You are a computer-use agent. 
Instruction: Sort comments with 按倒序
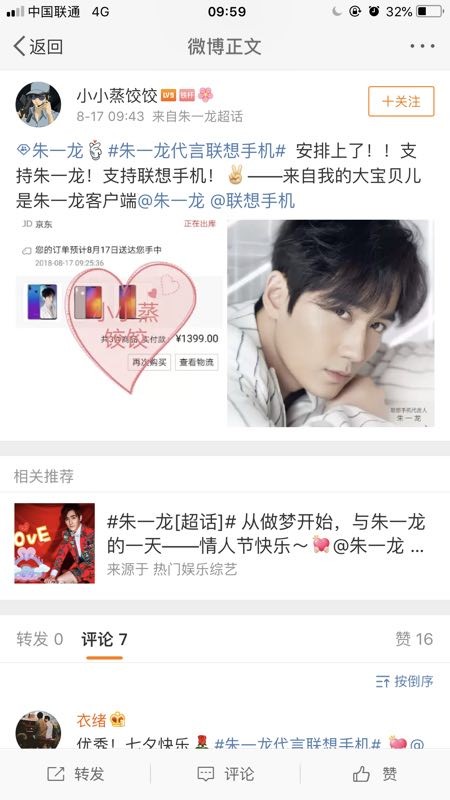[x=405, y=681]
